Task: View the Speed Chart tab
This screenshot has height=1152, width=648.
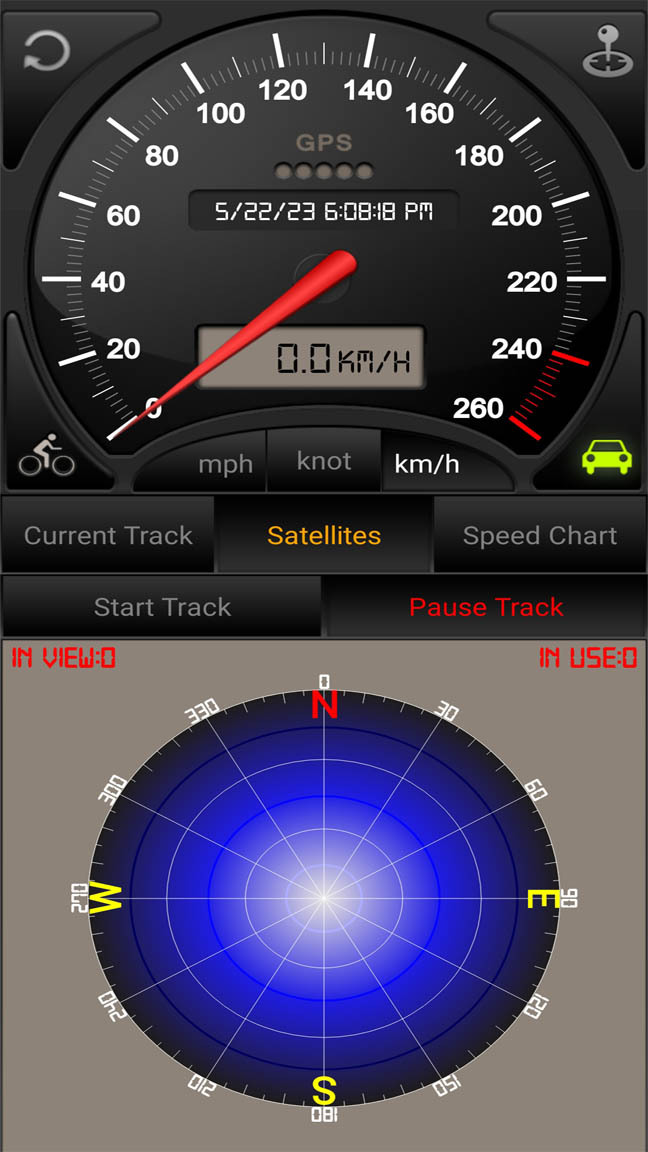Action: [x=540, y=535]
